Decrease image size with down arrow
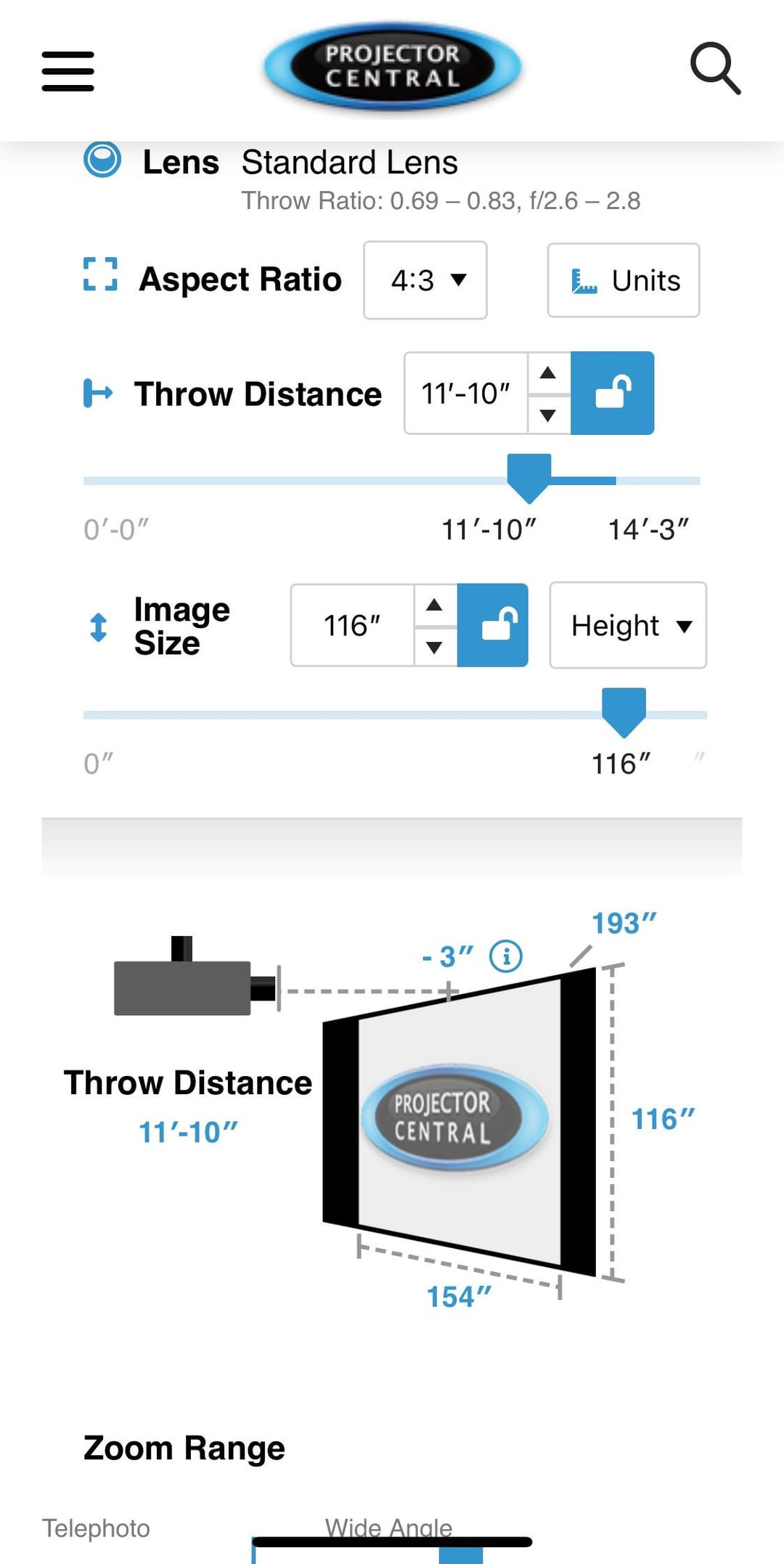 (x=435, y=646)
